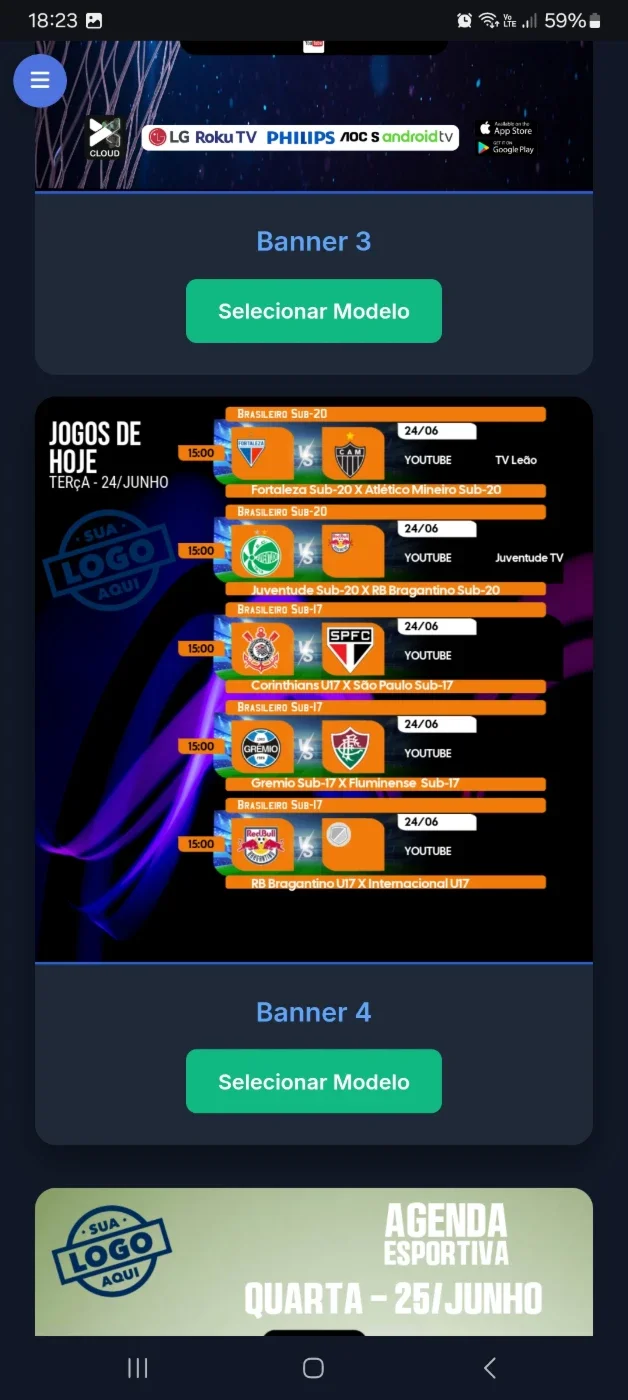Open recent apps from the navigation bar
The image size is (628, 1400).
click(138, 1368)
